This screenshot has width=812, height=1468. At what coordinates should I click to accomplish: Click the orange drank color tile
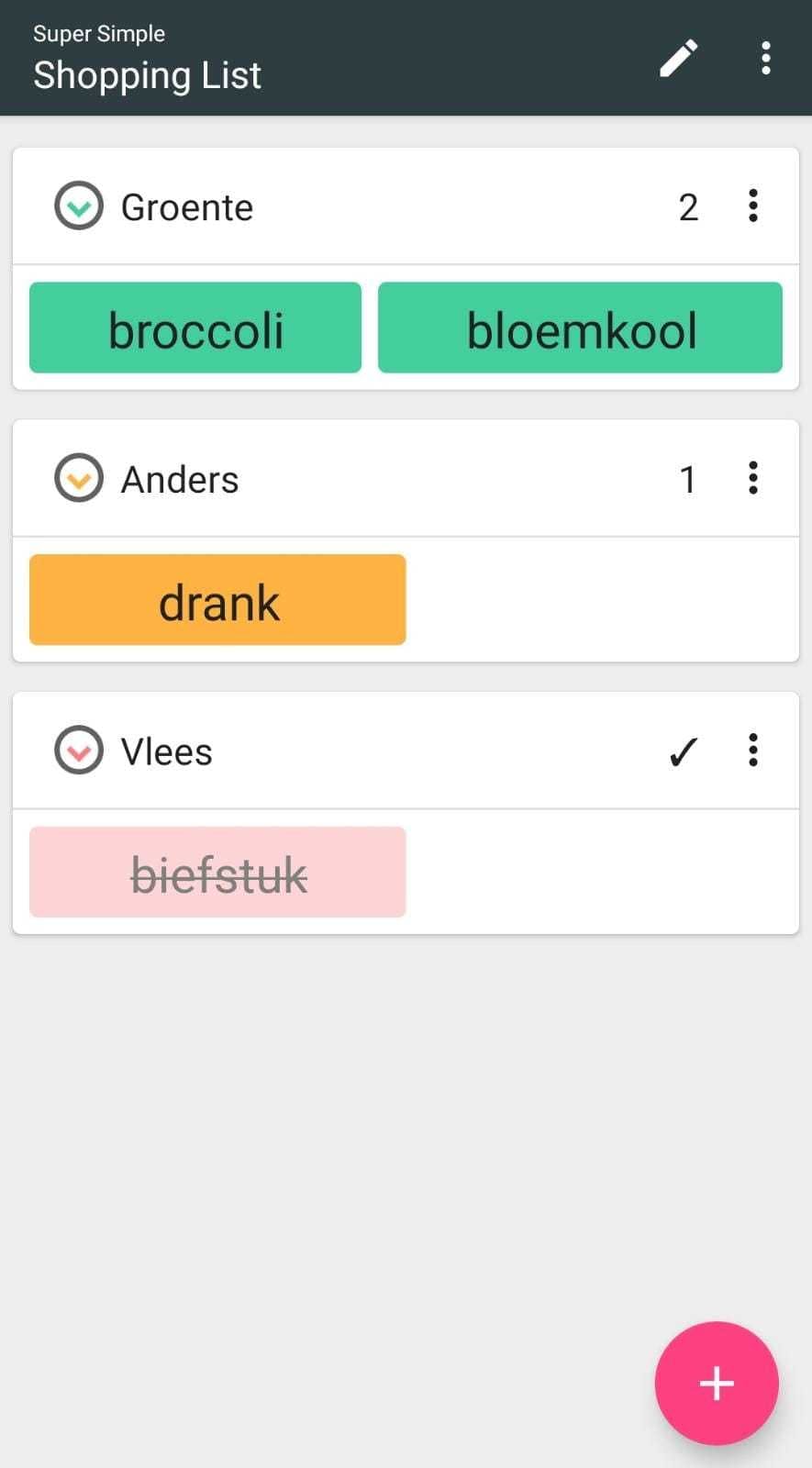(217, 599)
